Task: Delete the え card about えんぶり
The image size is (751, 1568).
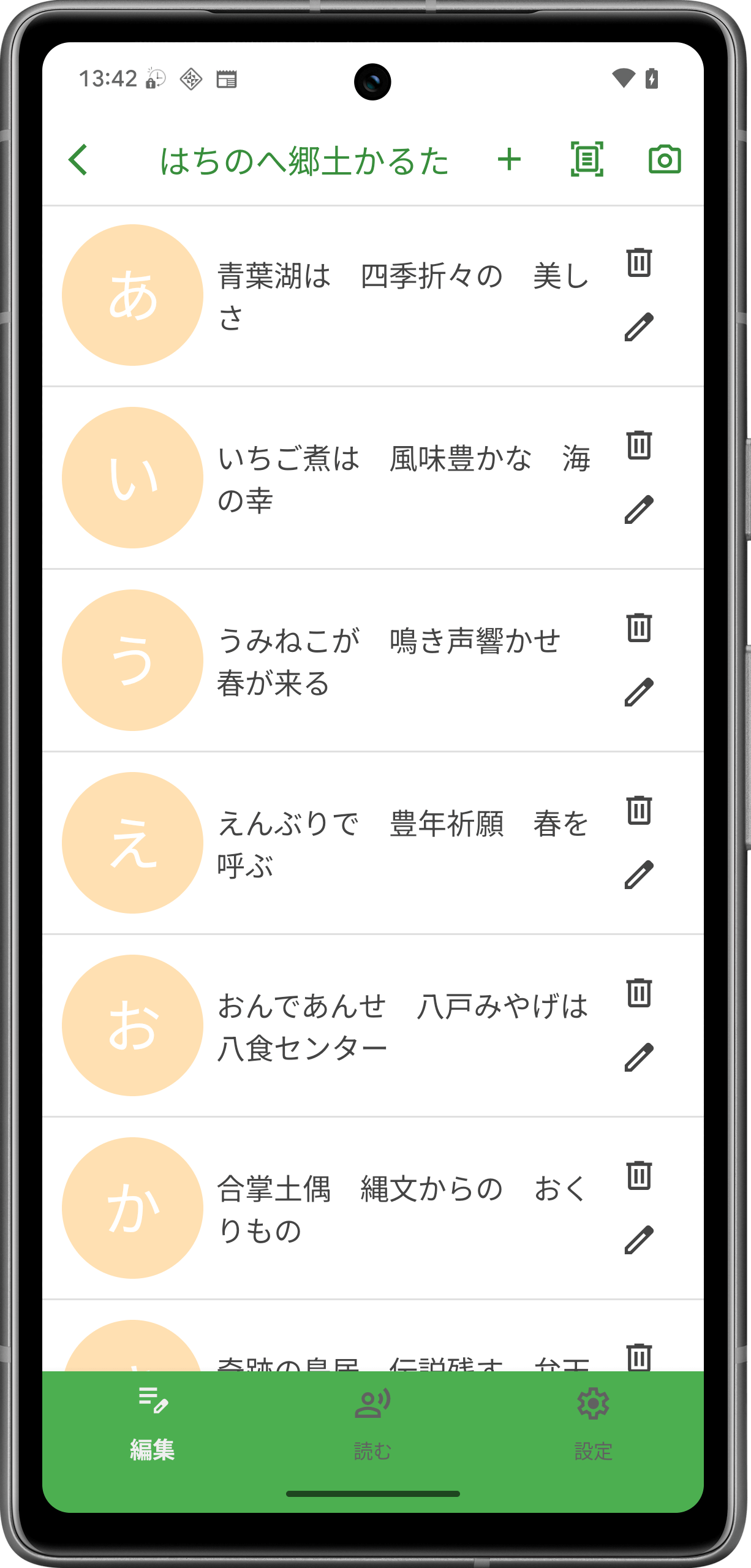Action: 639,810
